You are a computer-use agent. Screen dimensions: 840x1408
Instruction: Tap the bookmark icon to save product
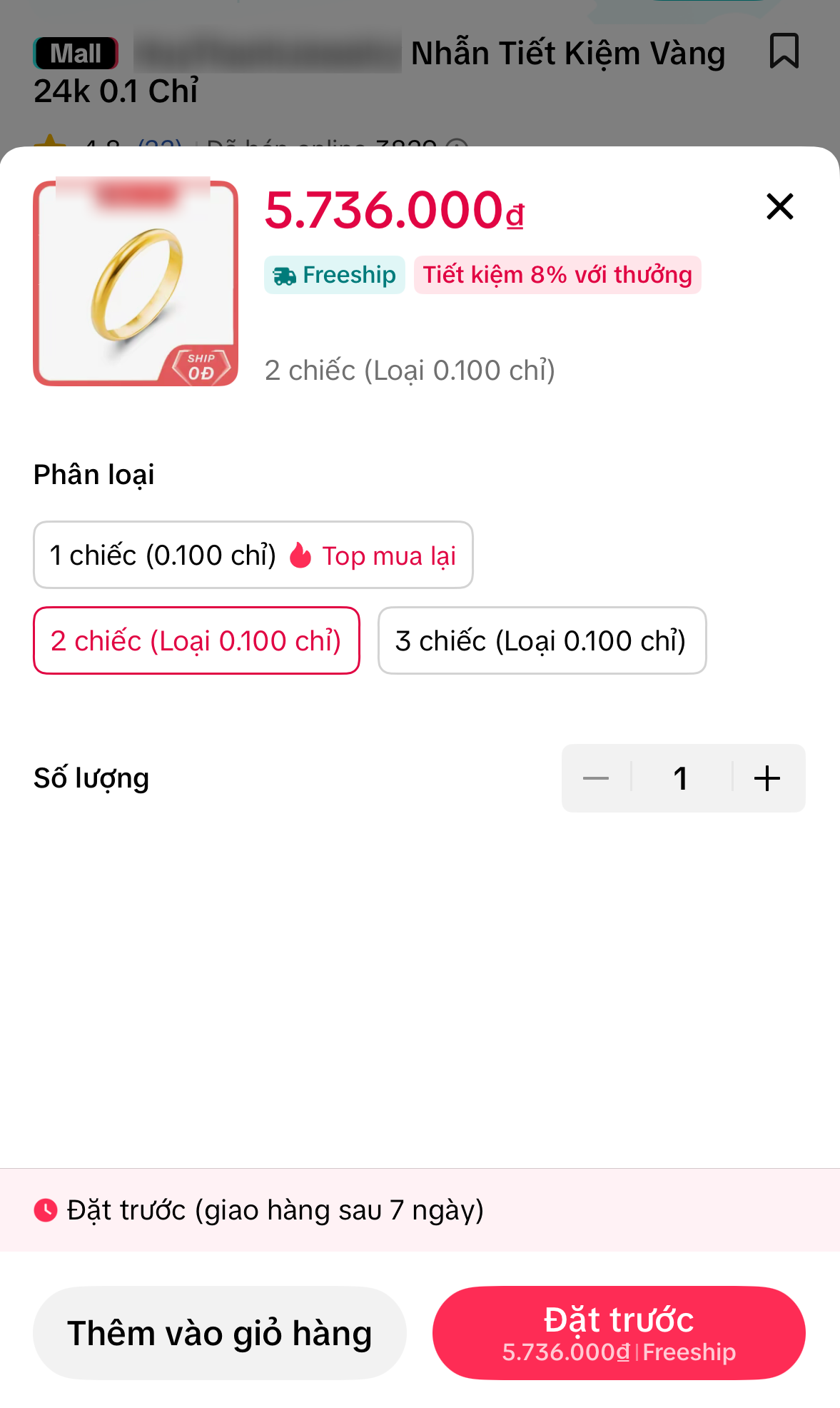tap(783, 51)
